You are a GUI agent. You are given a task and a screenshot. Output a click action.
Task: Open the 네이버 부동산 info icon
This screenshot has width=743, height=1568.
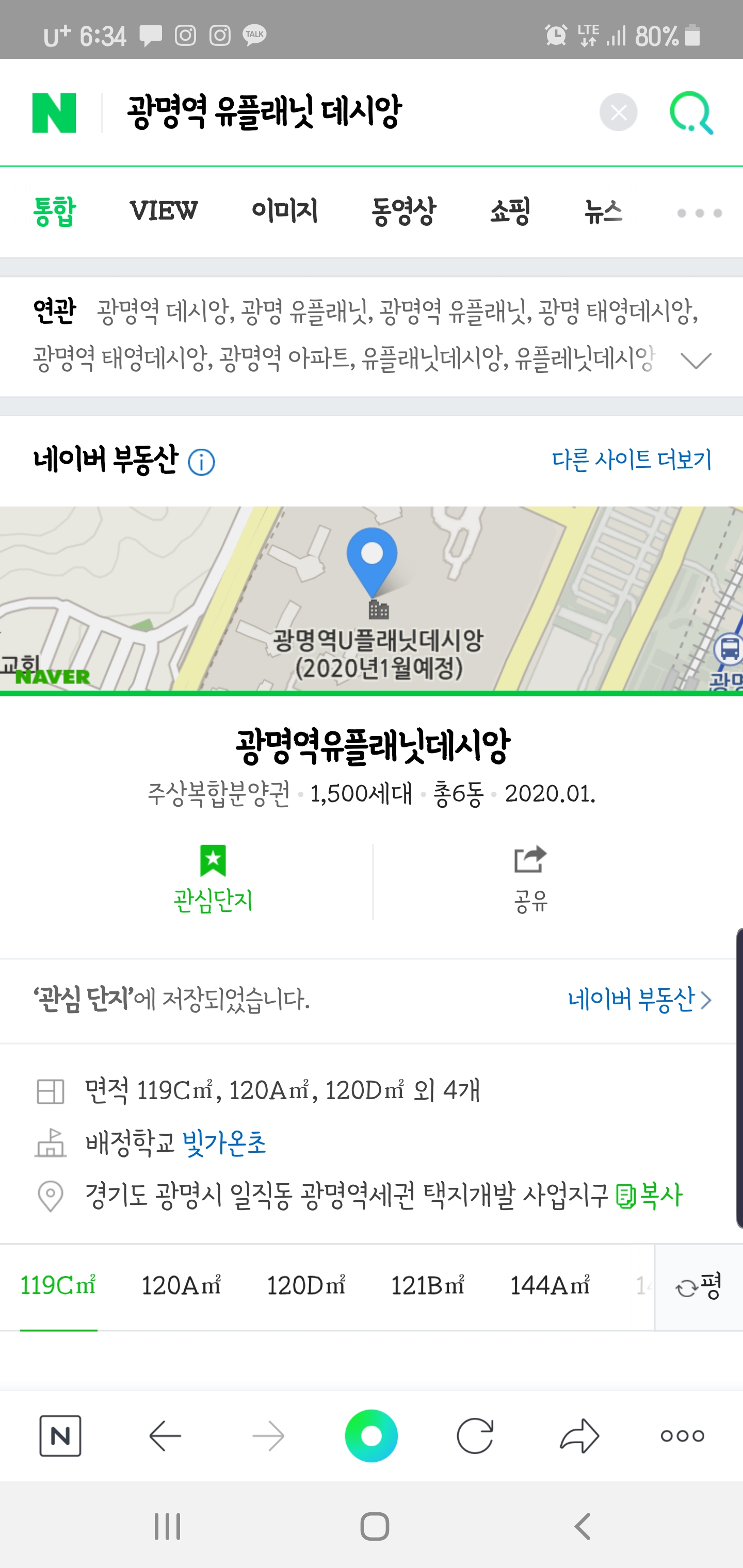click(201, 463)
